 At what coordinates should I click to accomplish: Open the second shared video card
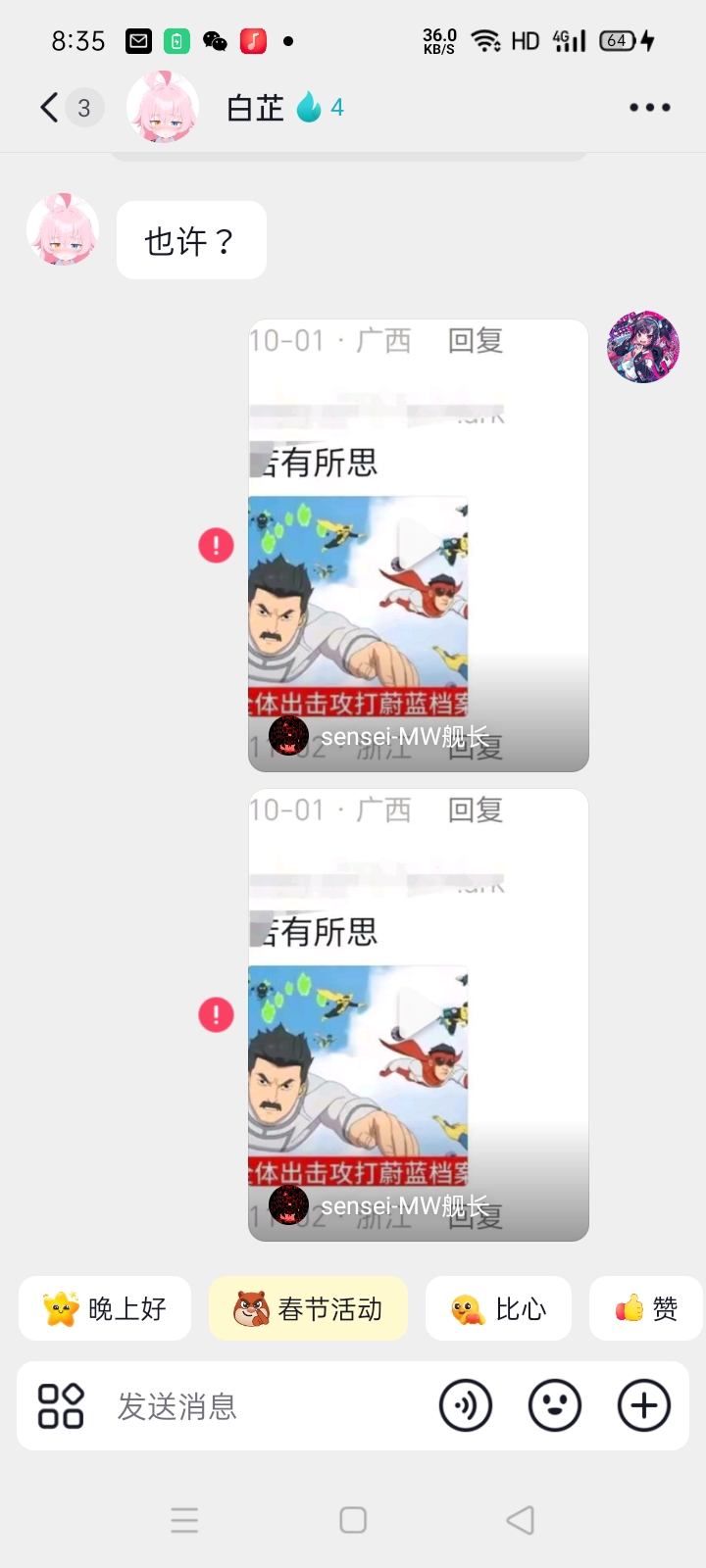point(418,1014)
